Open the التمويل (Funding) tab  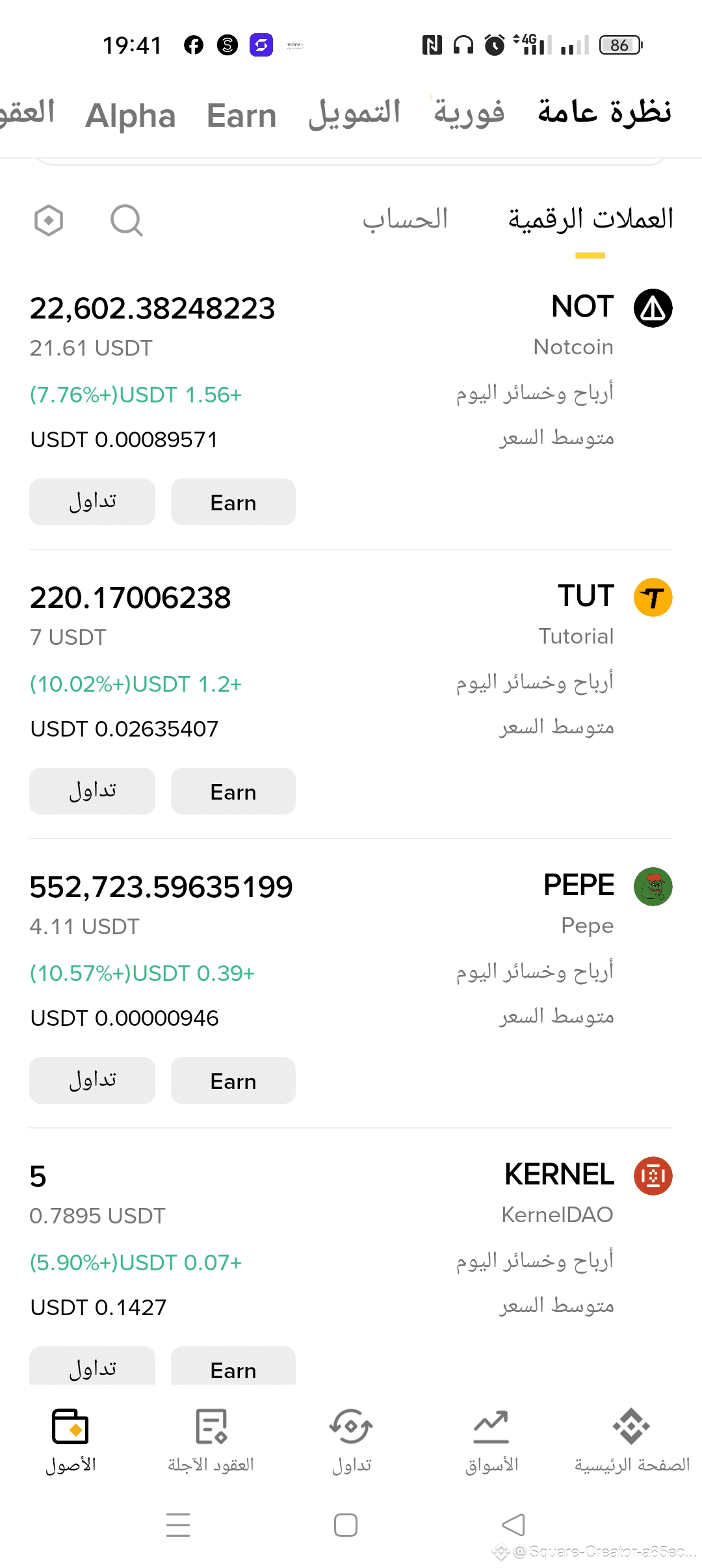point(354,113)
